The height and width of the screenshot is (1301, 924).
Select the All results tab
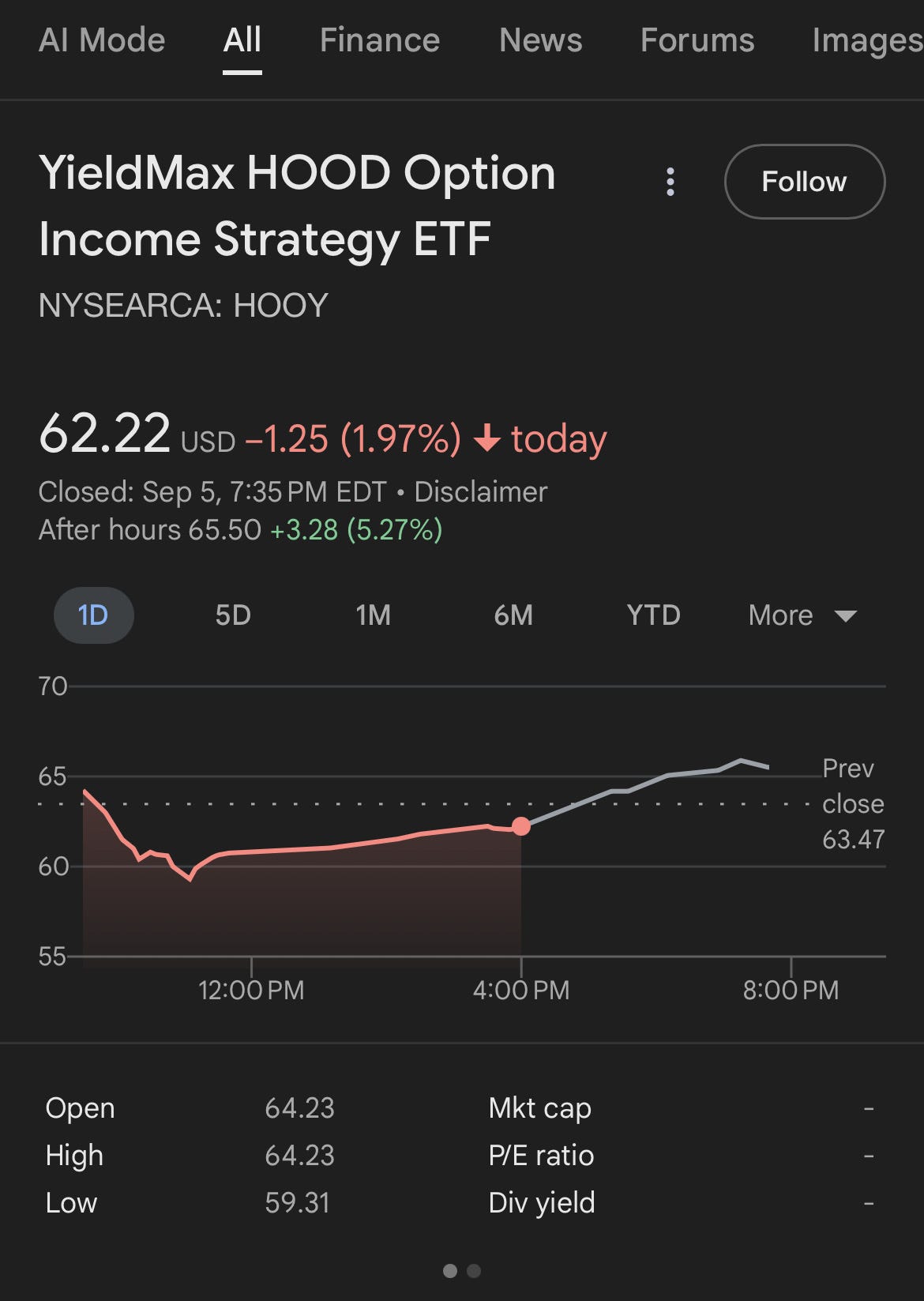coord(242,40)
